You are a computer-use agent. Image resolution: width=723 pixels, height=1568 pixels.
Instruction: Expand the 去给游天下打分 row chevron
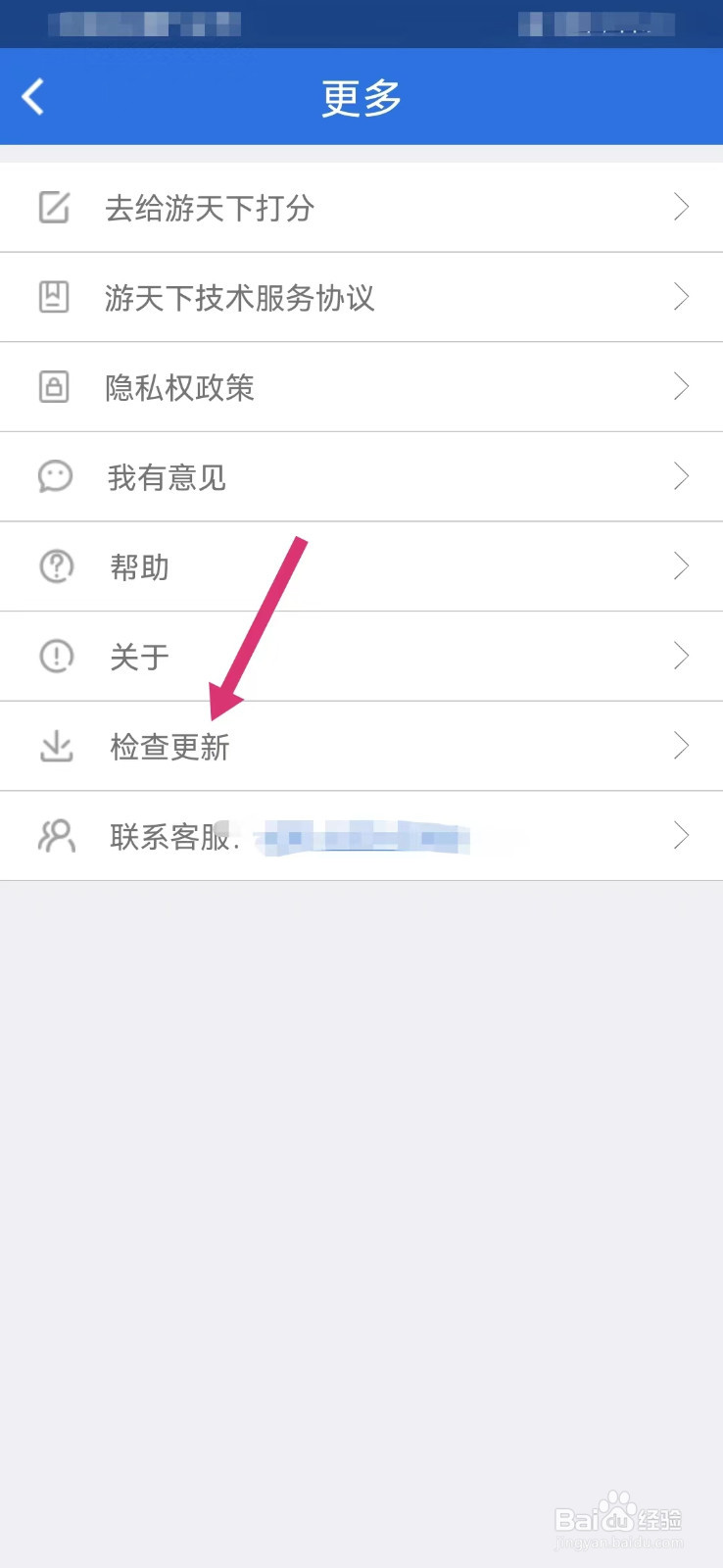click(681, 207)
